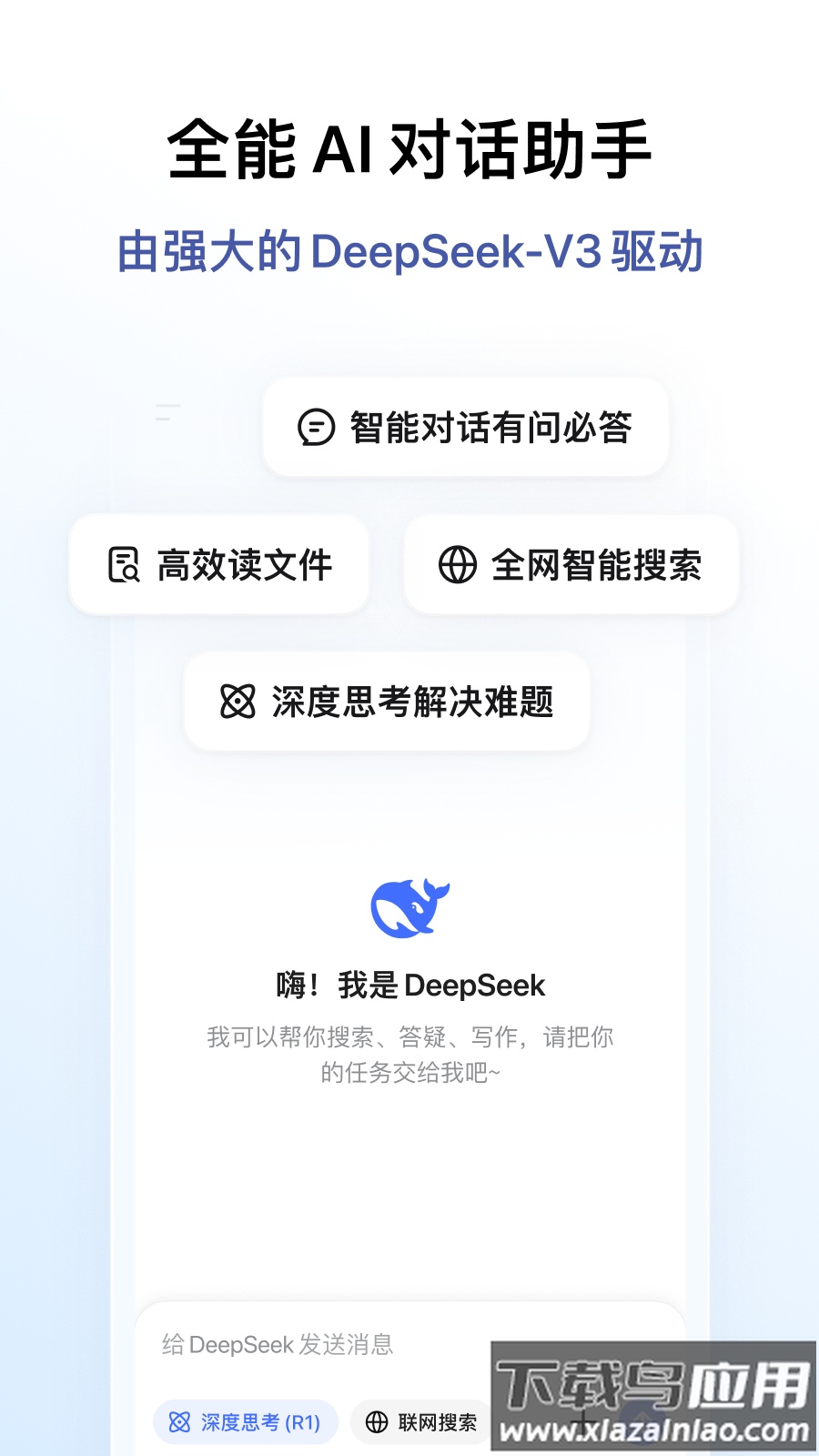The image size is (819, 1456).
Task: Click the document icon next to 高效读文件
Action: point(125,564)
